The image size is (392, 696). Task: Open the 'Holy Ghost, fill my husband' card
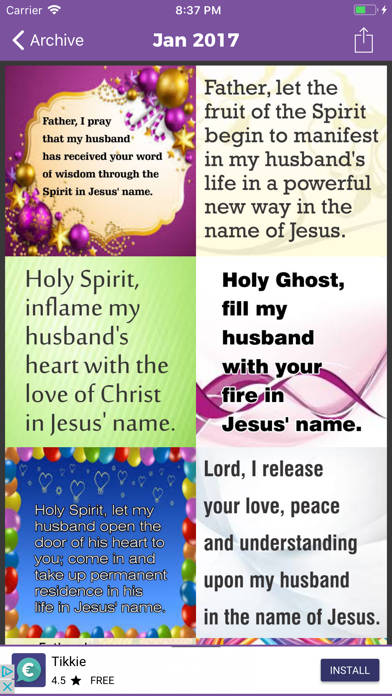pyautogui.click(x=292, y=352)
